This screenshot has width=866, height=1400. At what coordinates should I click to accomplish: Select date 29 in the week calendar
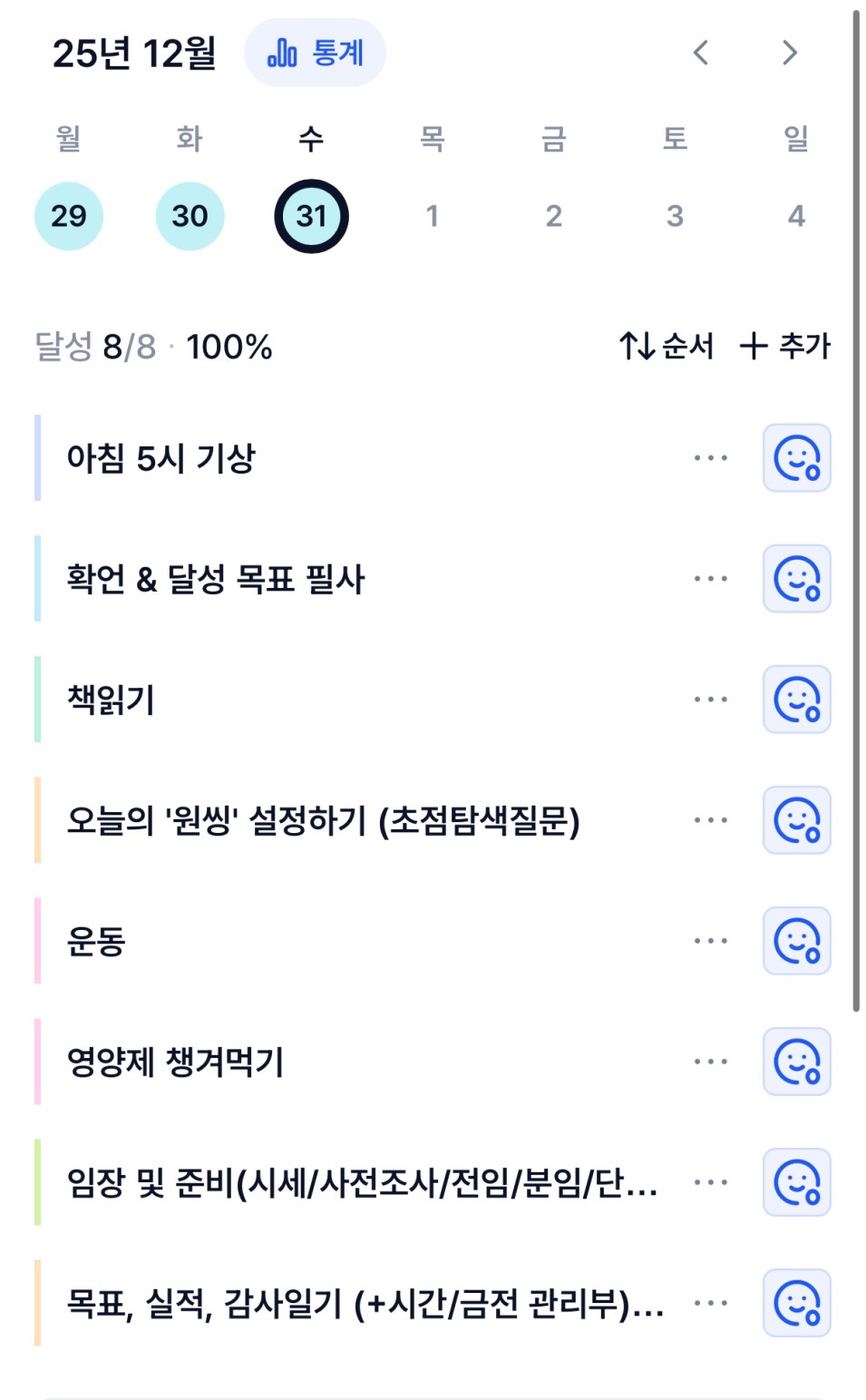click(x=69, y=216)
